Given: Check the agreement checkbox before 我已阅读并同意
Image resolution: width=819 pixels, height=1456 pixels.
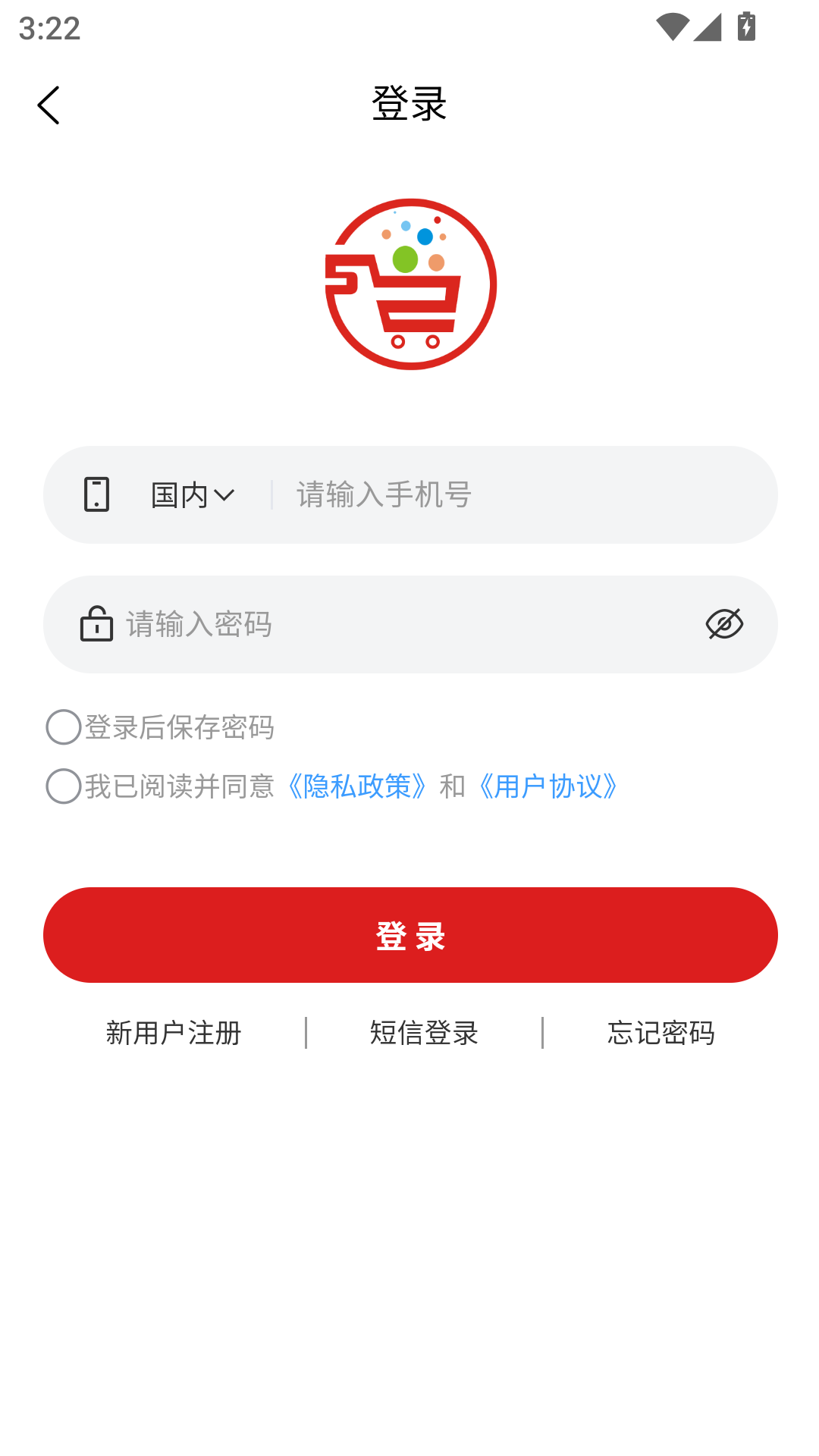Looking at the screenshot, I should (64, 787).
